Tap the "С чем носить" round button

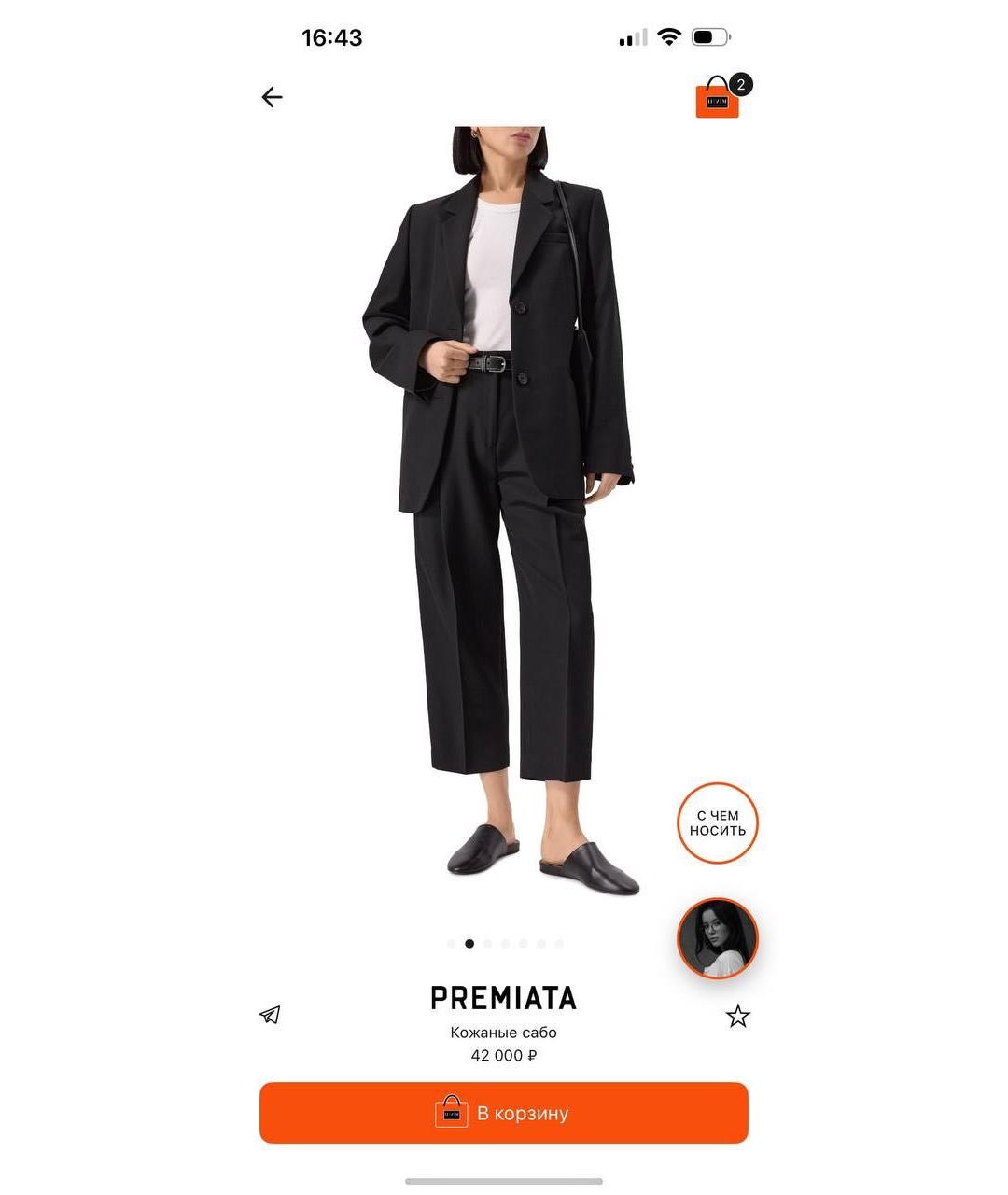(717, 822)
